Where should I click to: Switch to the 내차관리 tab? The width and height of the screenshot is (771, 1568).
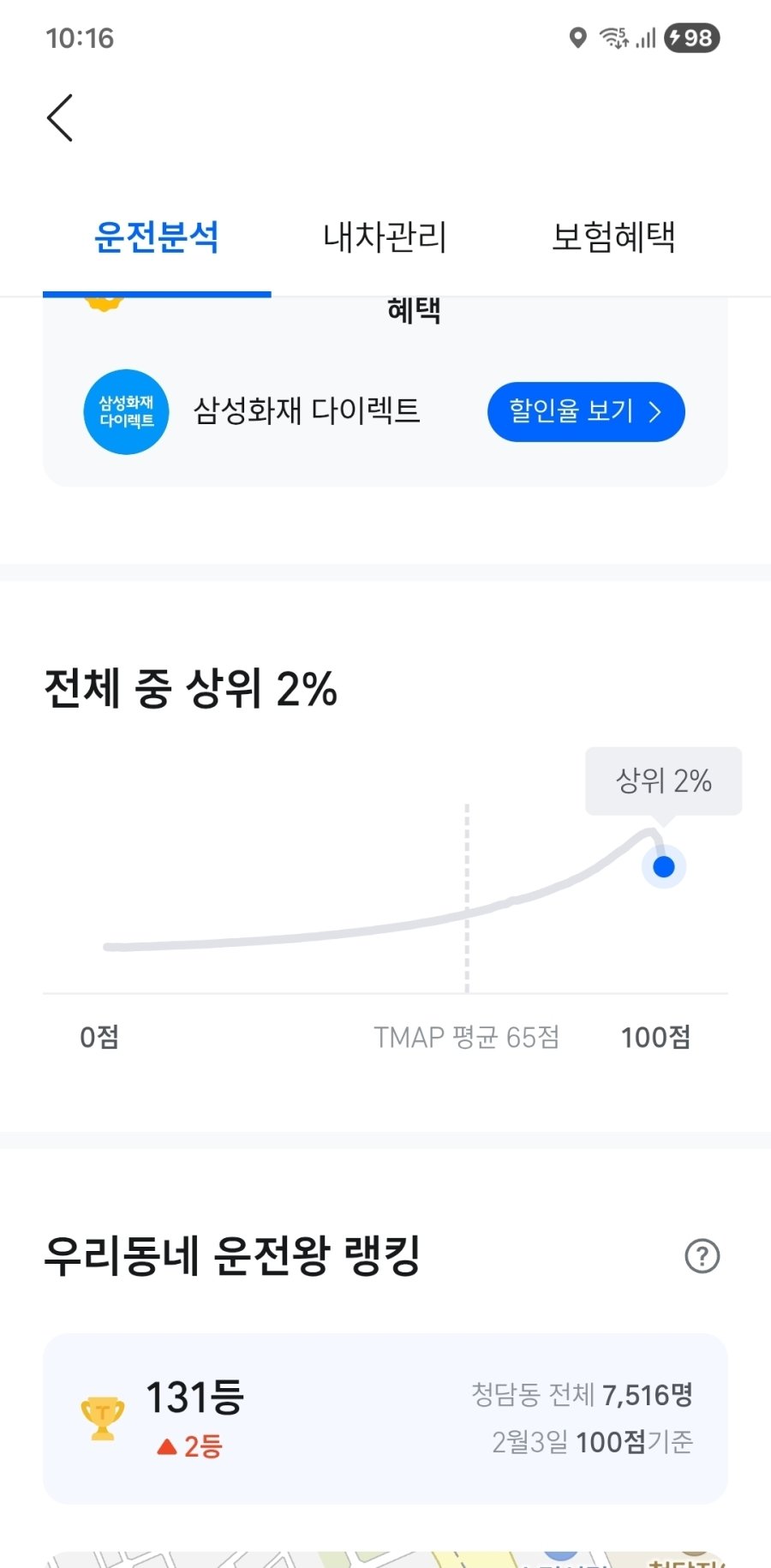(385, 237)
